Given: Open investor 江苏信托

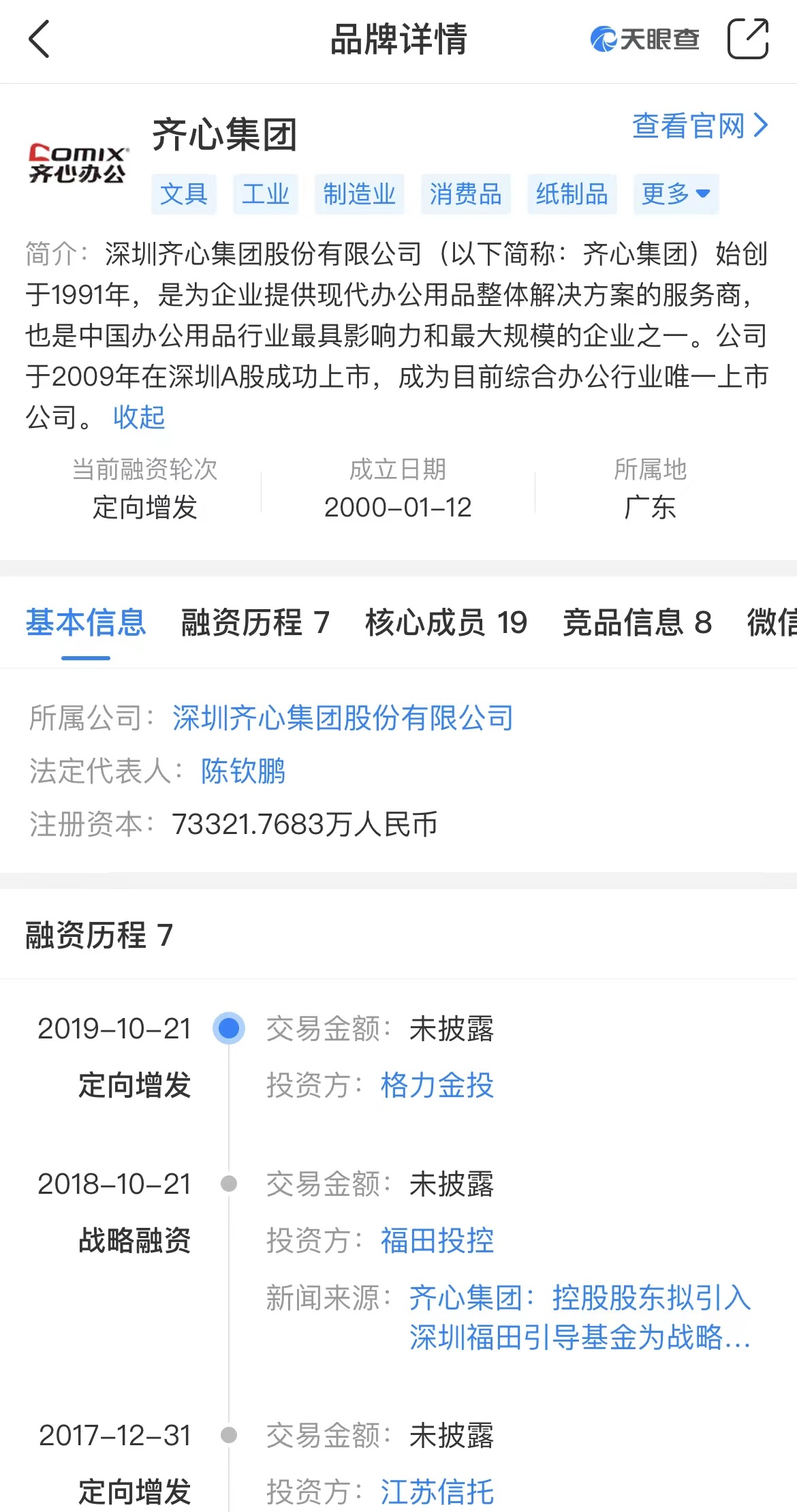Looking at the screenshot, I should coord(437,1492).
